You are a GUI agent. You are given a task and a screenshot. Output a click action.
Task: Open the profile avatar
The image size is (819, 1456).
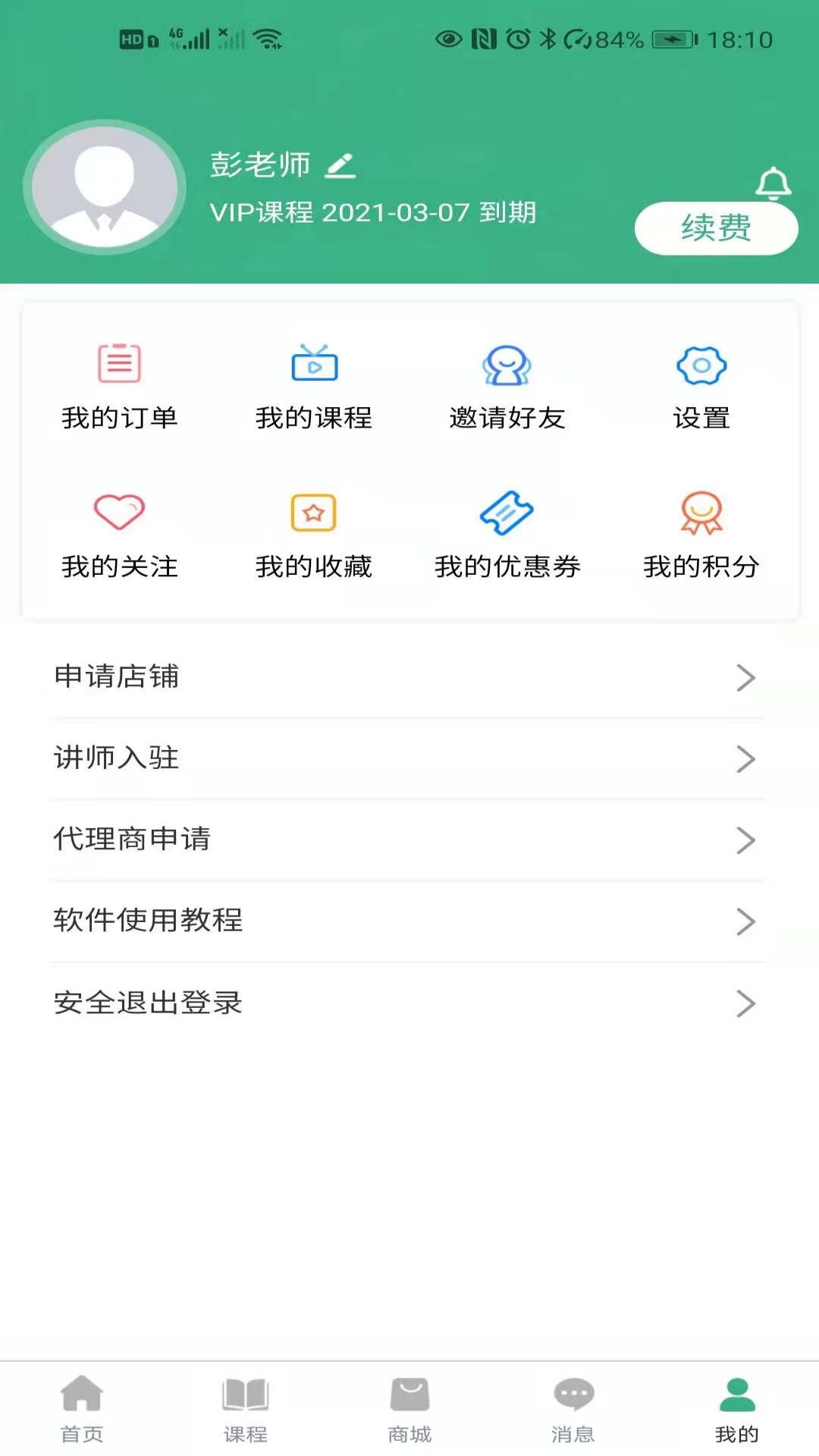105,187
